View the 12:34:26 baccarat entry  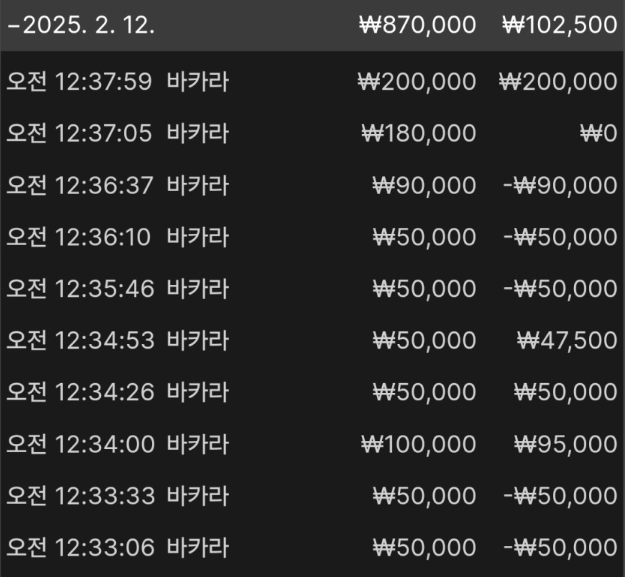(312, 393)
